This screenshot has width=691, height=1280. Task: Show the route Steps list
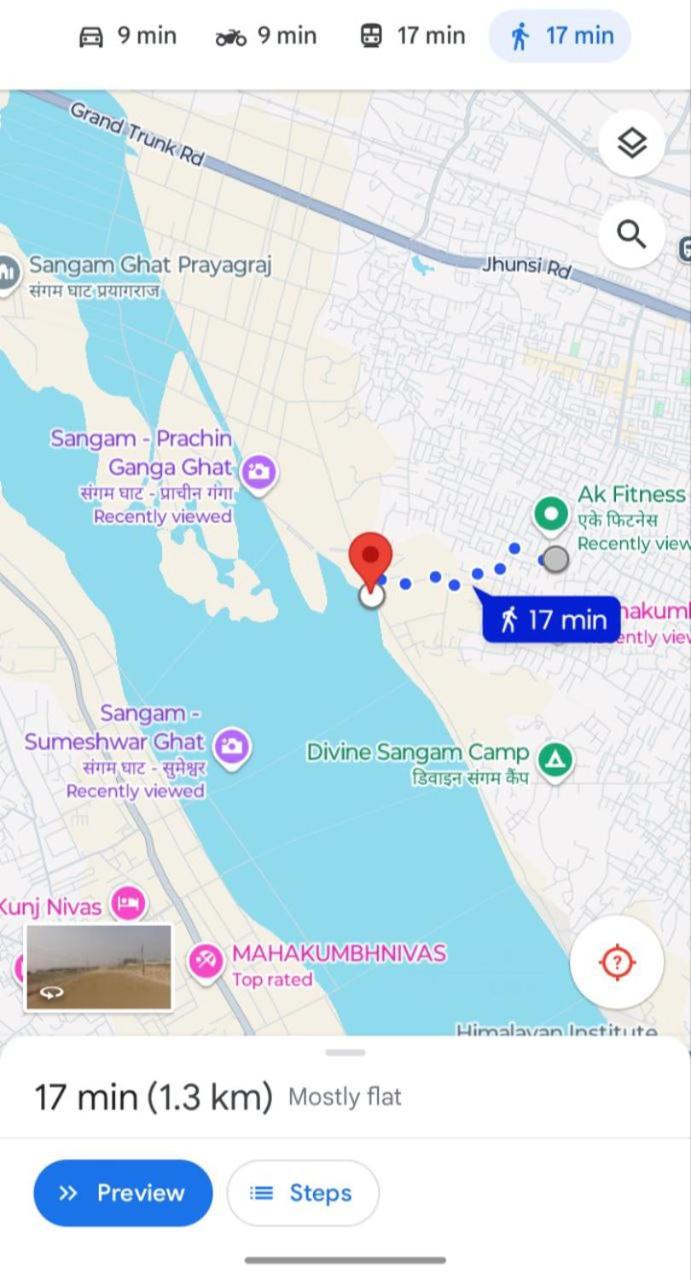point(302,1192)
